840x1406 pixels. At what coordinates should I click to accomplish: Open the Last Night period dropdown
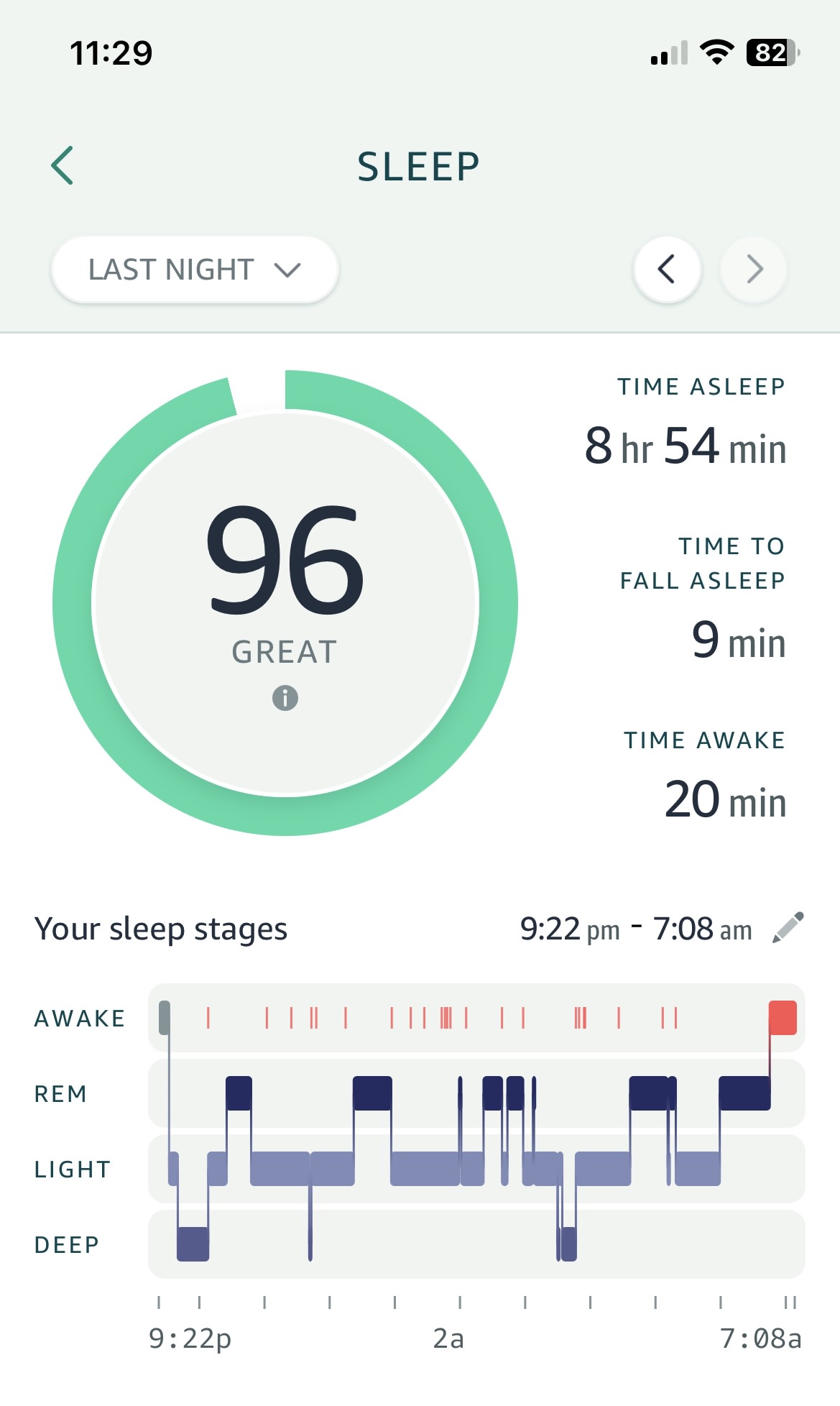(195, 270)
